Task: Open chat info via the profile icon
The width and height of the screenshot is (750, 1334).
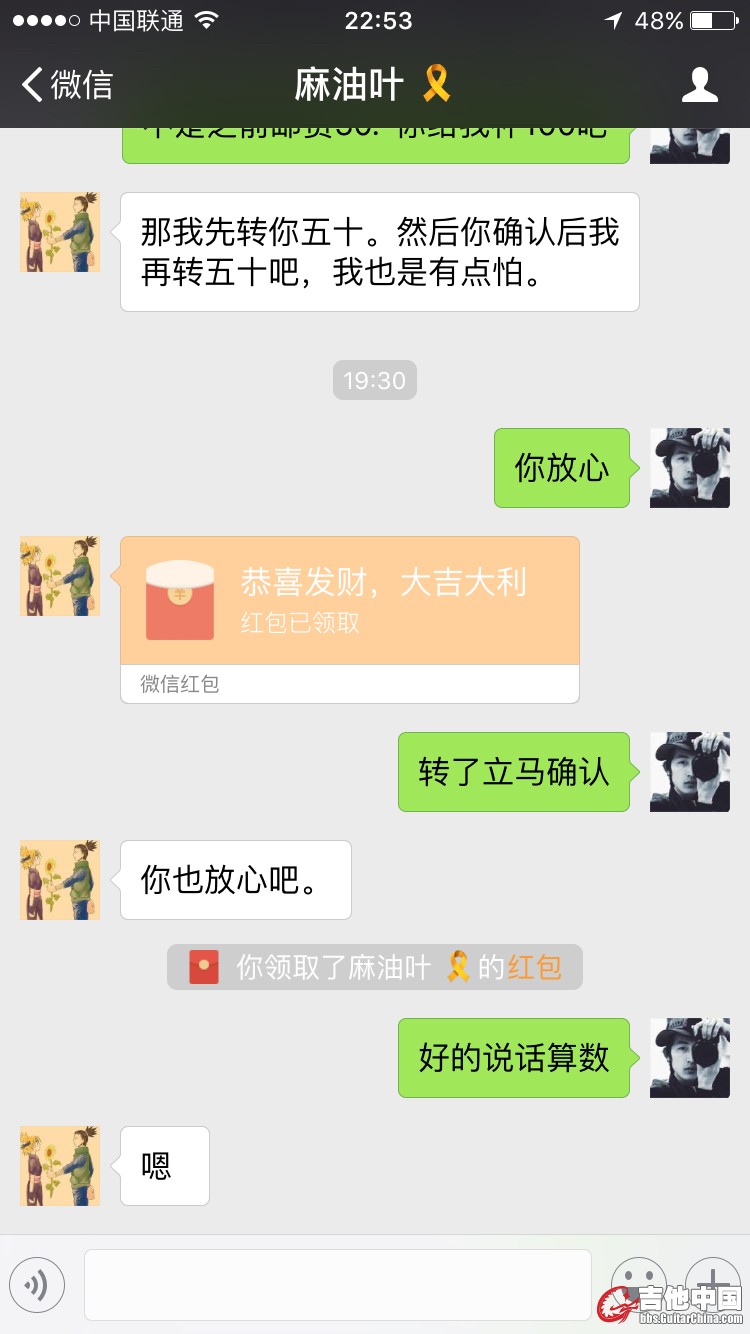Action: point(699,85)
